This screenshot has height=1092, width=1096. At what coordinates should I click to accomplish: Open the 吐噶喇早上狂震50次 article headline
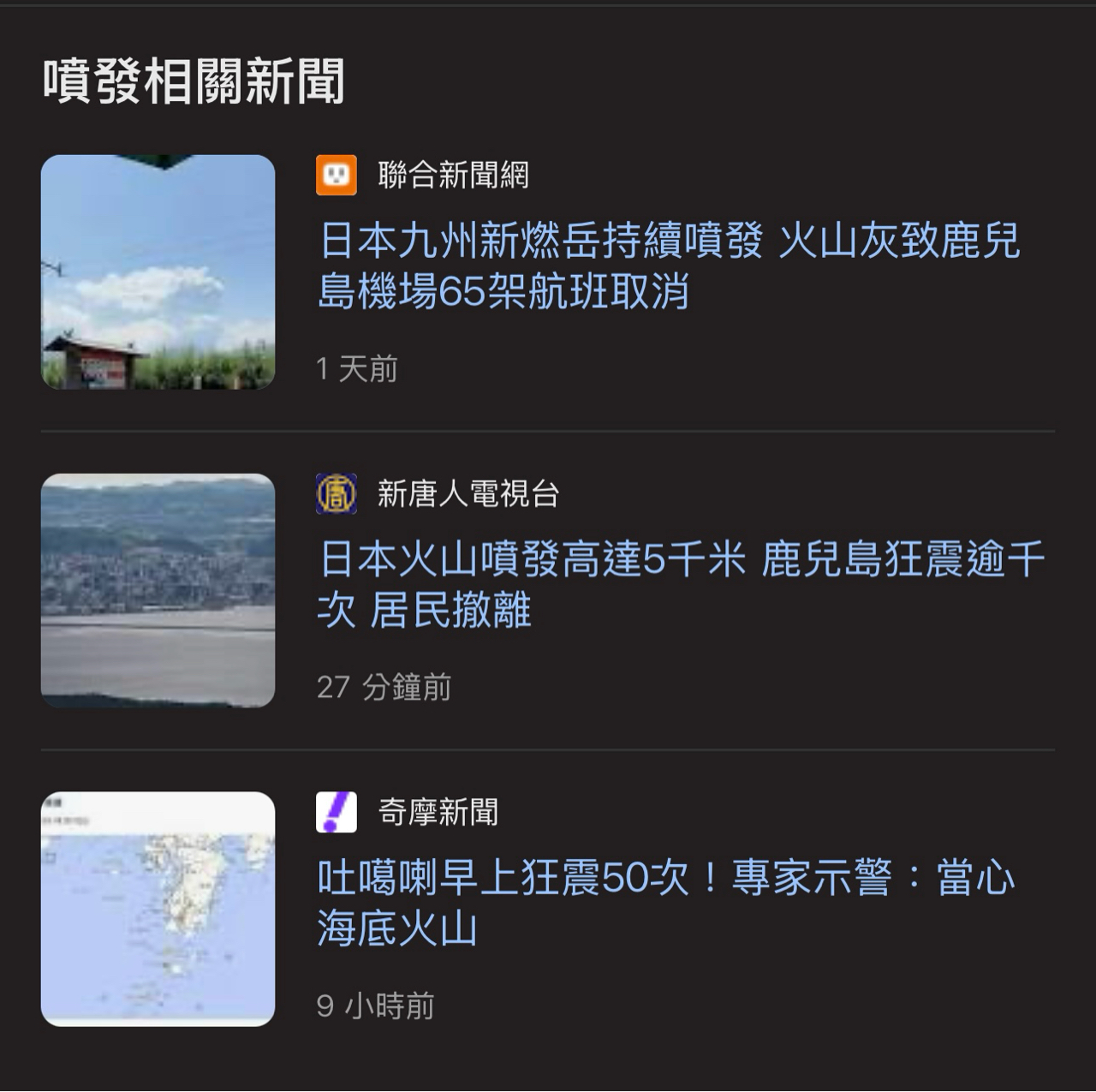(x=665, y=904)
